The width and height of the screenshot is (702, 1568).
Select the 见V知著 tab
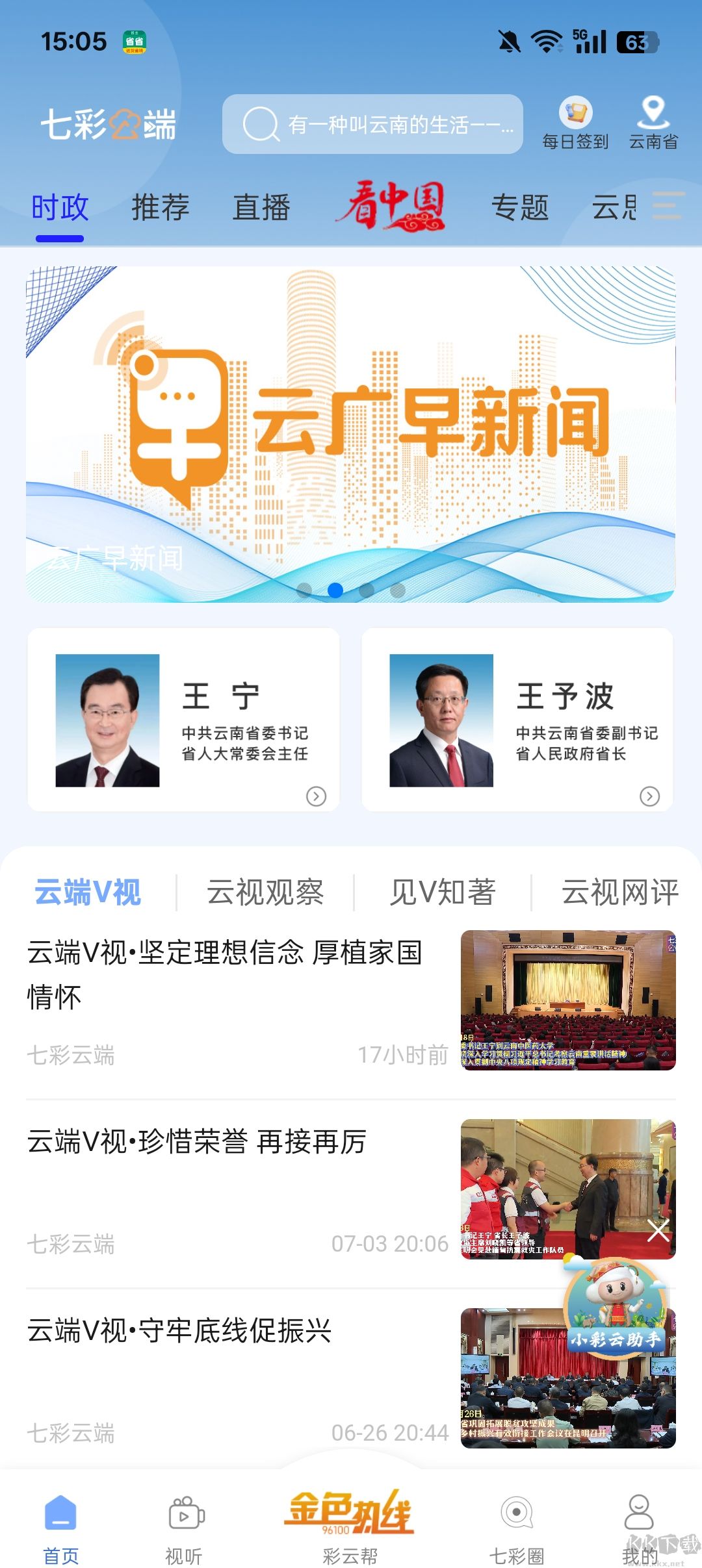[x=444, y=892]
